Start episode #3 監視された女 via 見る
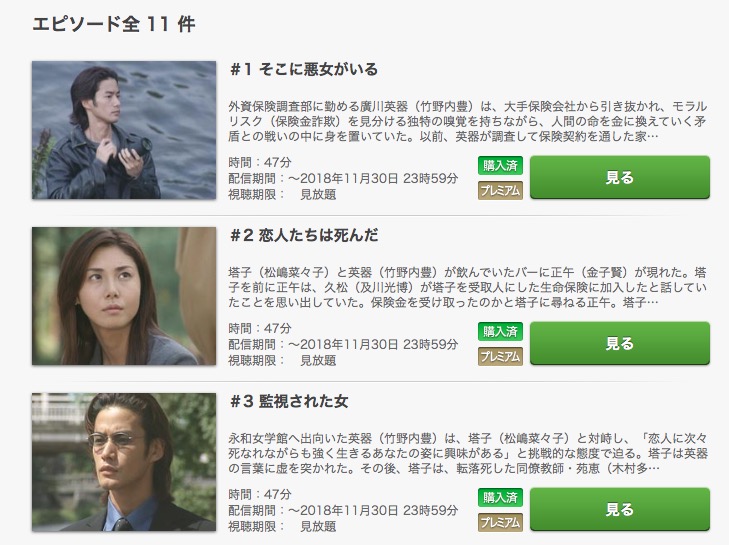 [619, 510]
